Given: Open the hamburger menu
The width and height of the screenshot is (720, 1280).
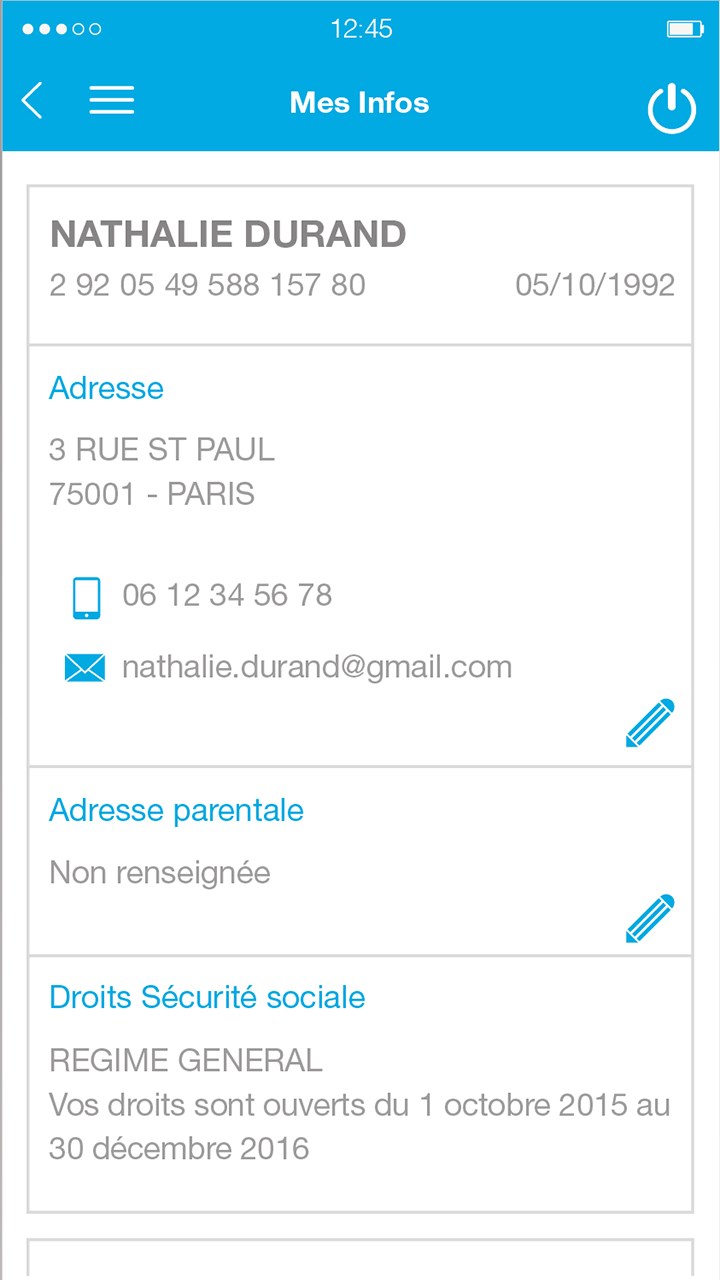Looking at the screenshot, I should pos(111,101).
